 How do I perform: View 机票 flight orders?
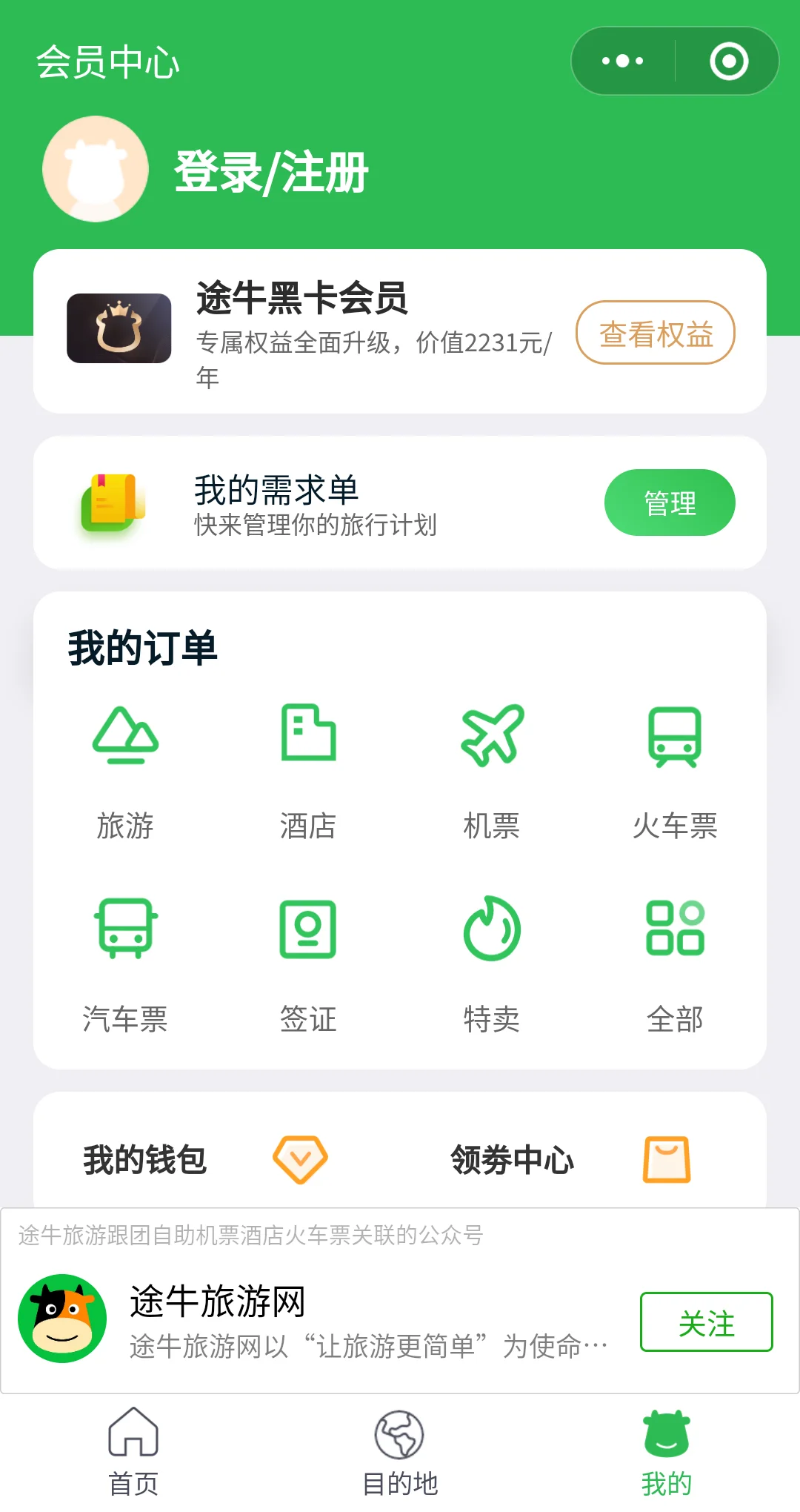click(492, 771)
